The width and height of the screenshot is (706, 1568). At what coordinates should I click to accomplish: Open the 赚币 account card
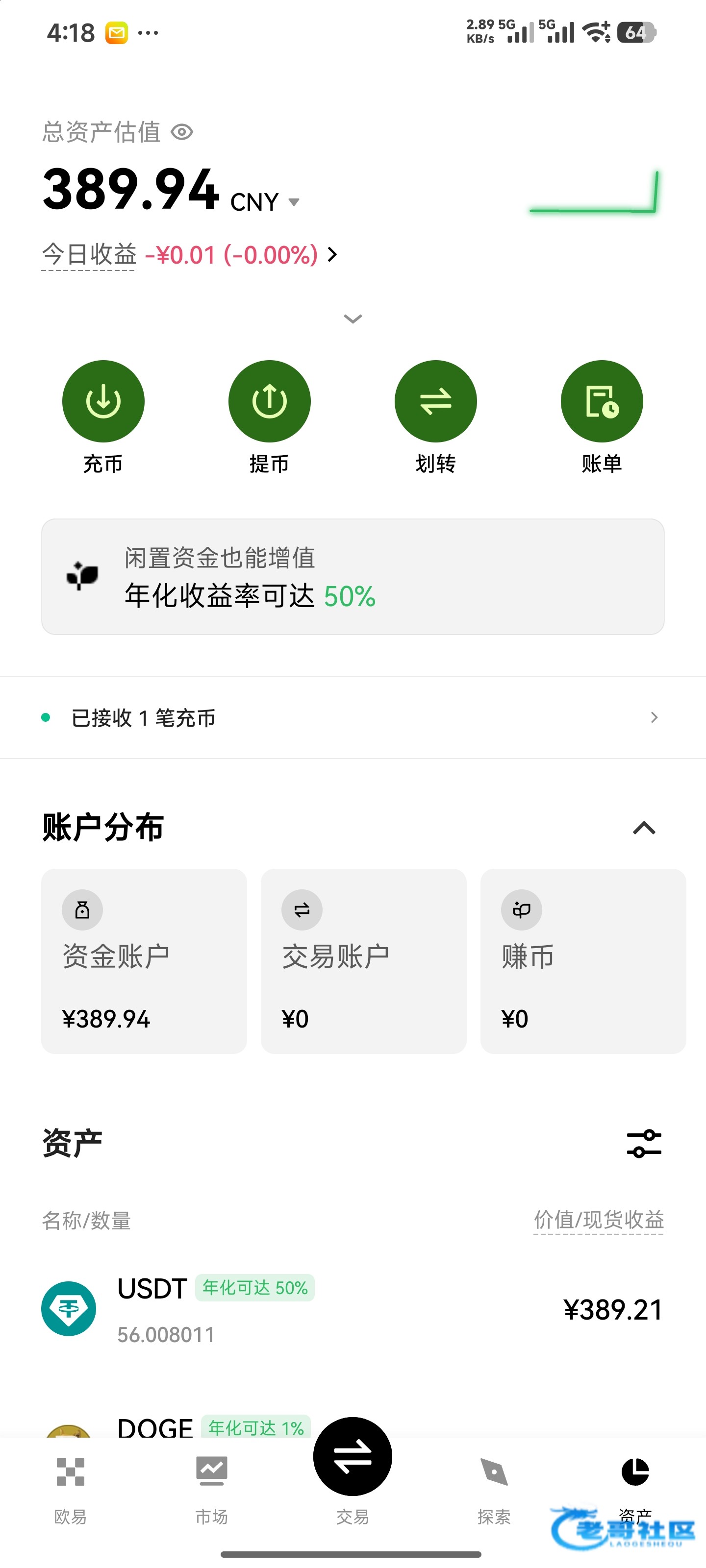[x=582, y=960]
